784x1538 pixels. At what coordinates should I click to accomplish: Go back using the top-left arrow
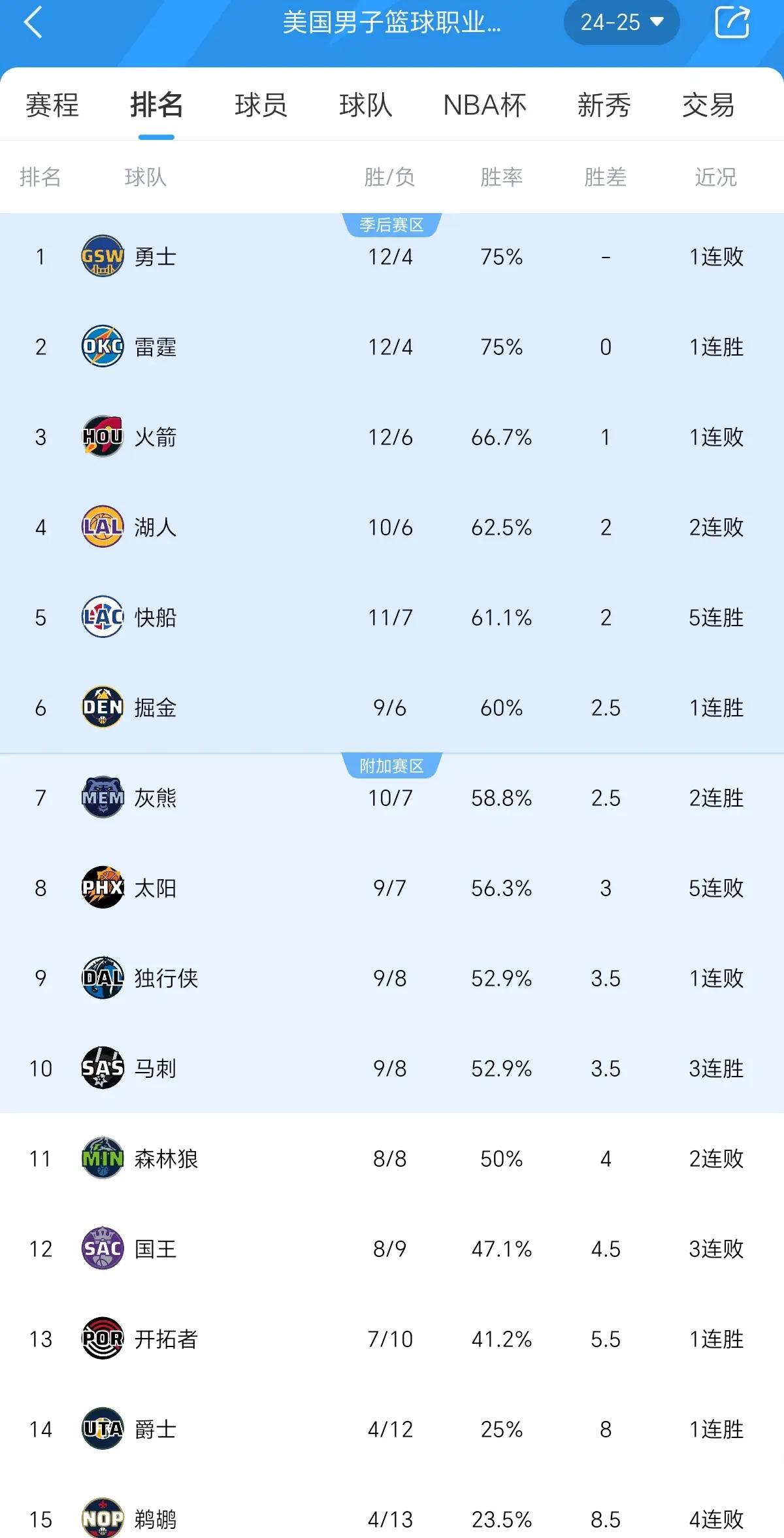coord(34,24)
